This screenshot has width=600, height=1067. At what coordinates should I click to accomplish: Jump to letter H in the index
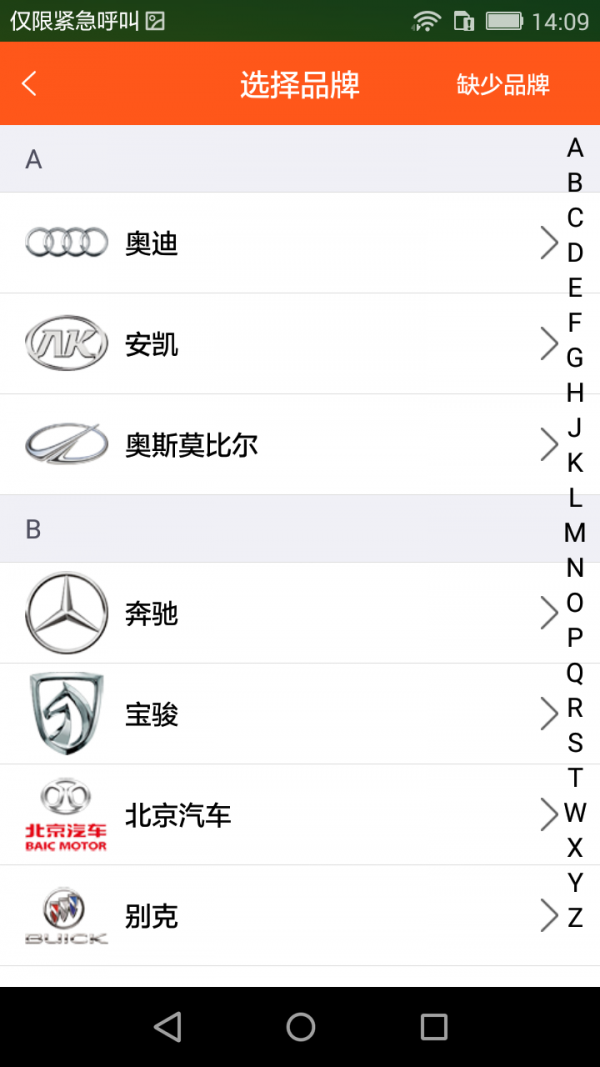tap(575, 393)
